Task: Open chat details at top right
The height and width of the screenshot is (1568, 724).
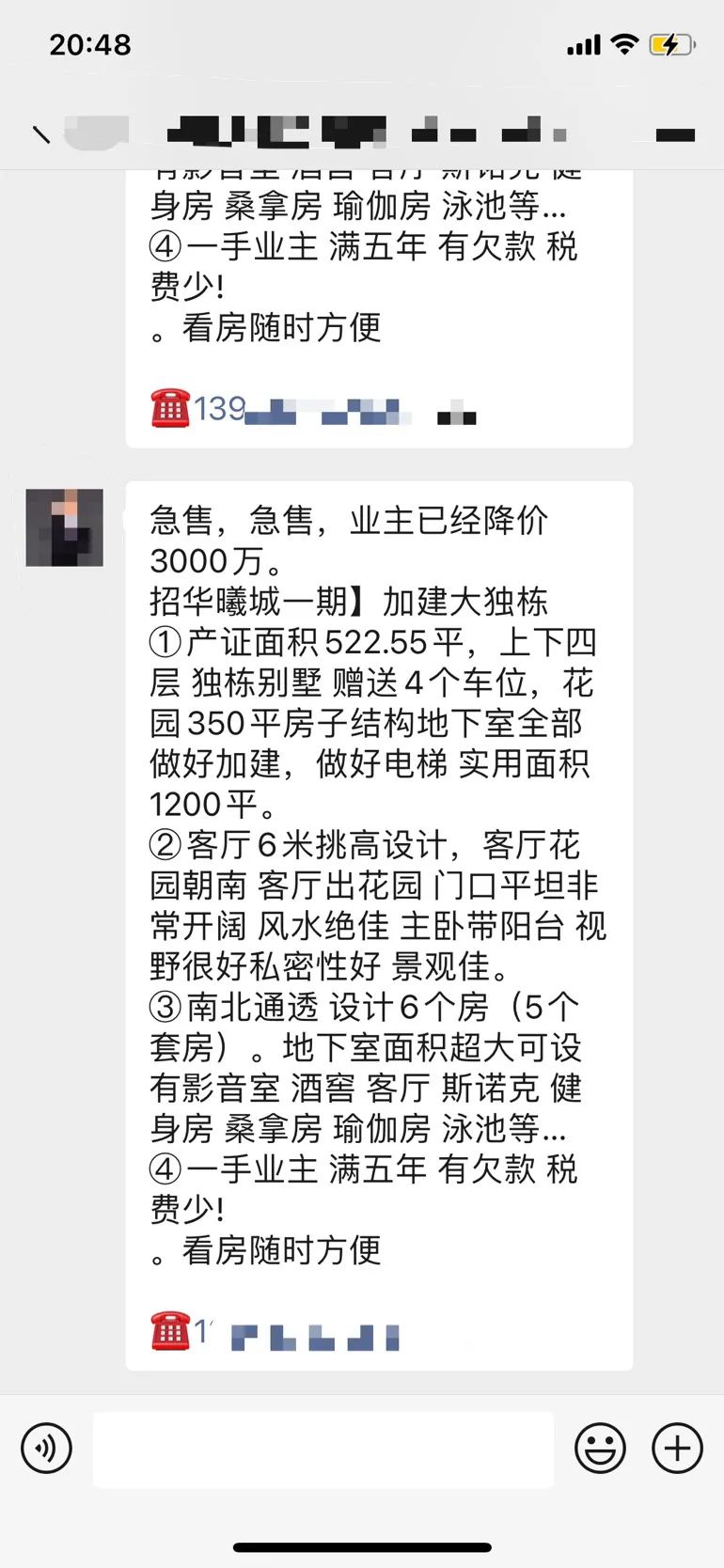Action: pyautogui.click(x=674, y=135)
